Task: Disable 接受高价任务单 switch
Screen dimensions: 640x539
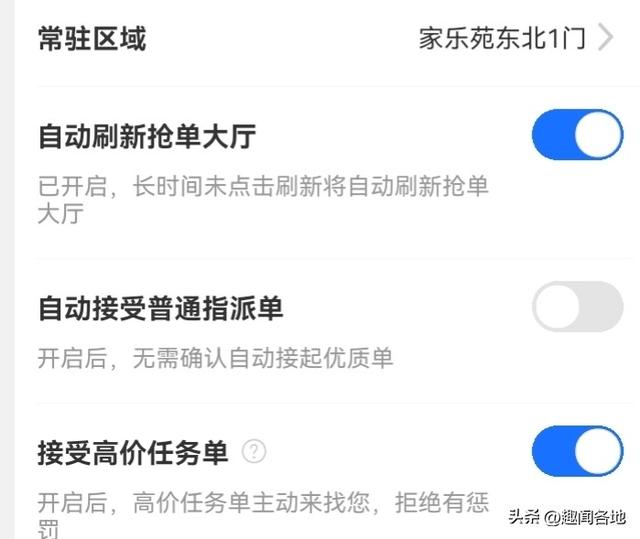Action: 577,451
